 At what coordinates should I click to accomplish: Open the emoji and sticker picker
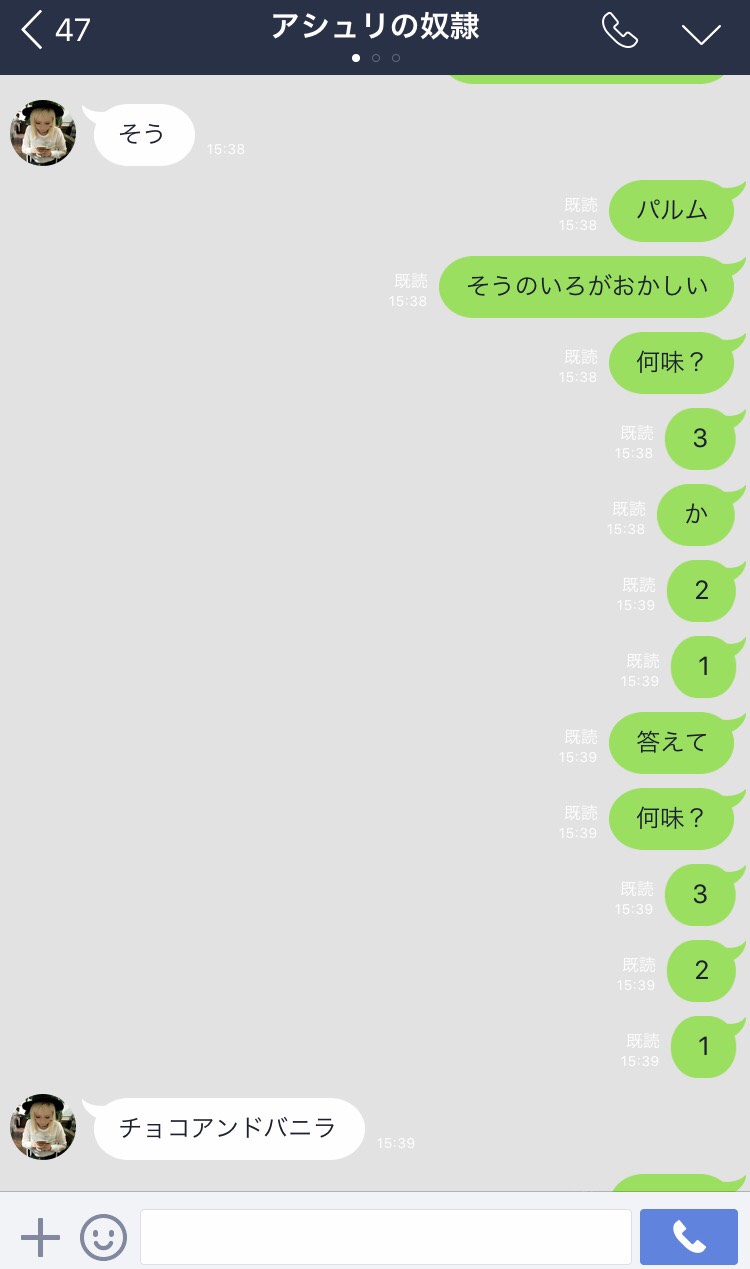(x=103, y=1238)
